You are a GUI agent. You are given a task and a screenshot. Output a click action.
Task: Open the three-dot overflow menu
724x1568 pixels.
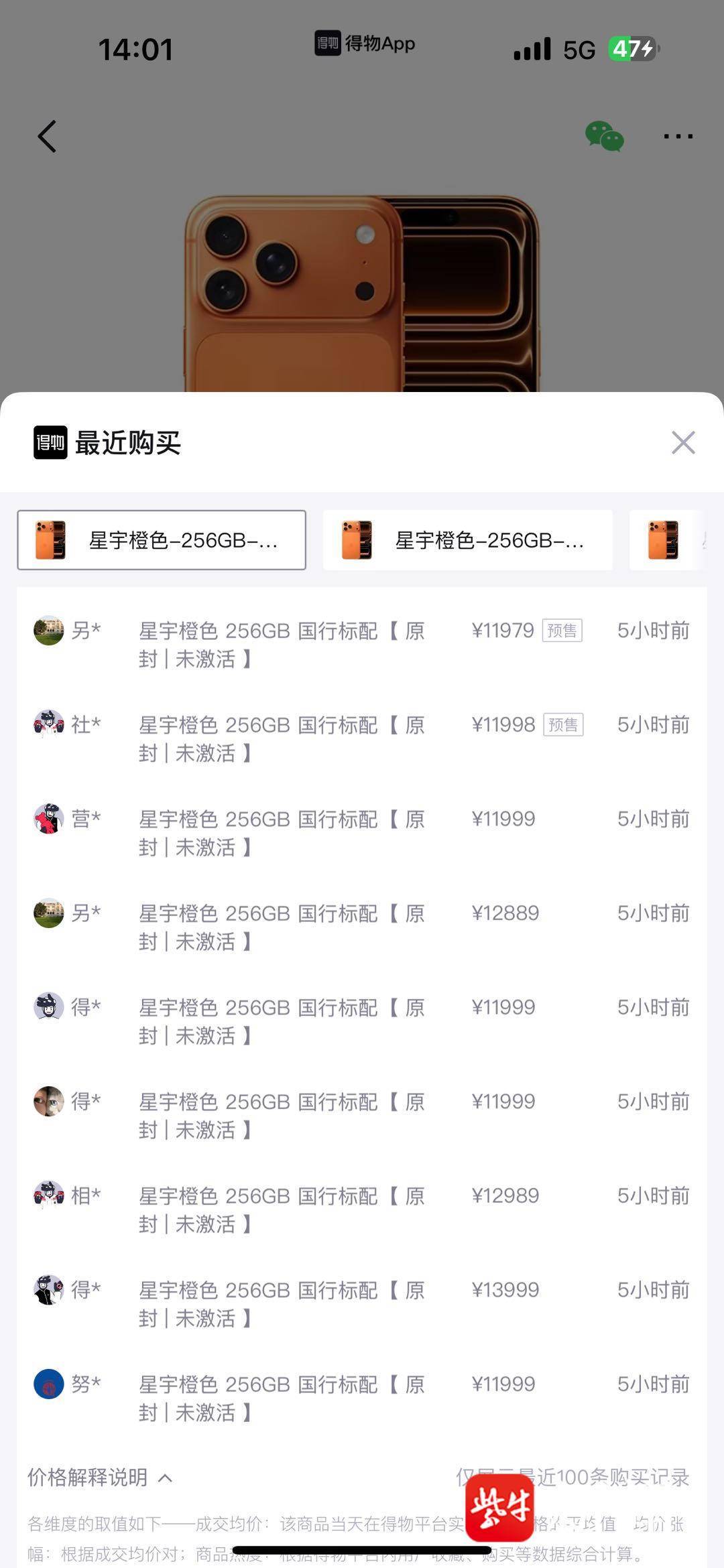click(x=678, y=136)
